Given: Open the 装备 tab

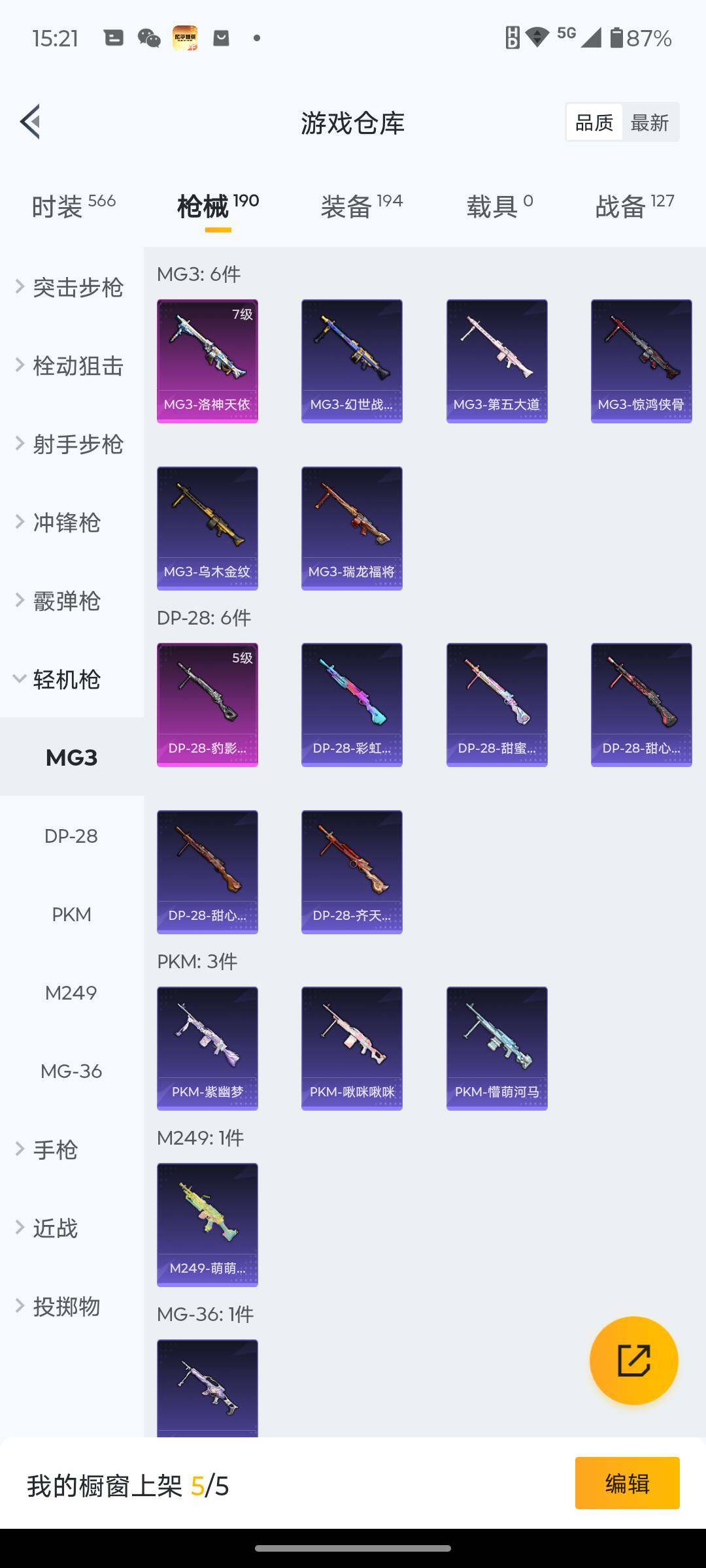Looking at the screenshot, I should tap(361, 206).
